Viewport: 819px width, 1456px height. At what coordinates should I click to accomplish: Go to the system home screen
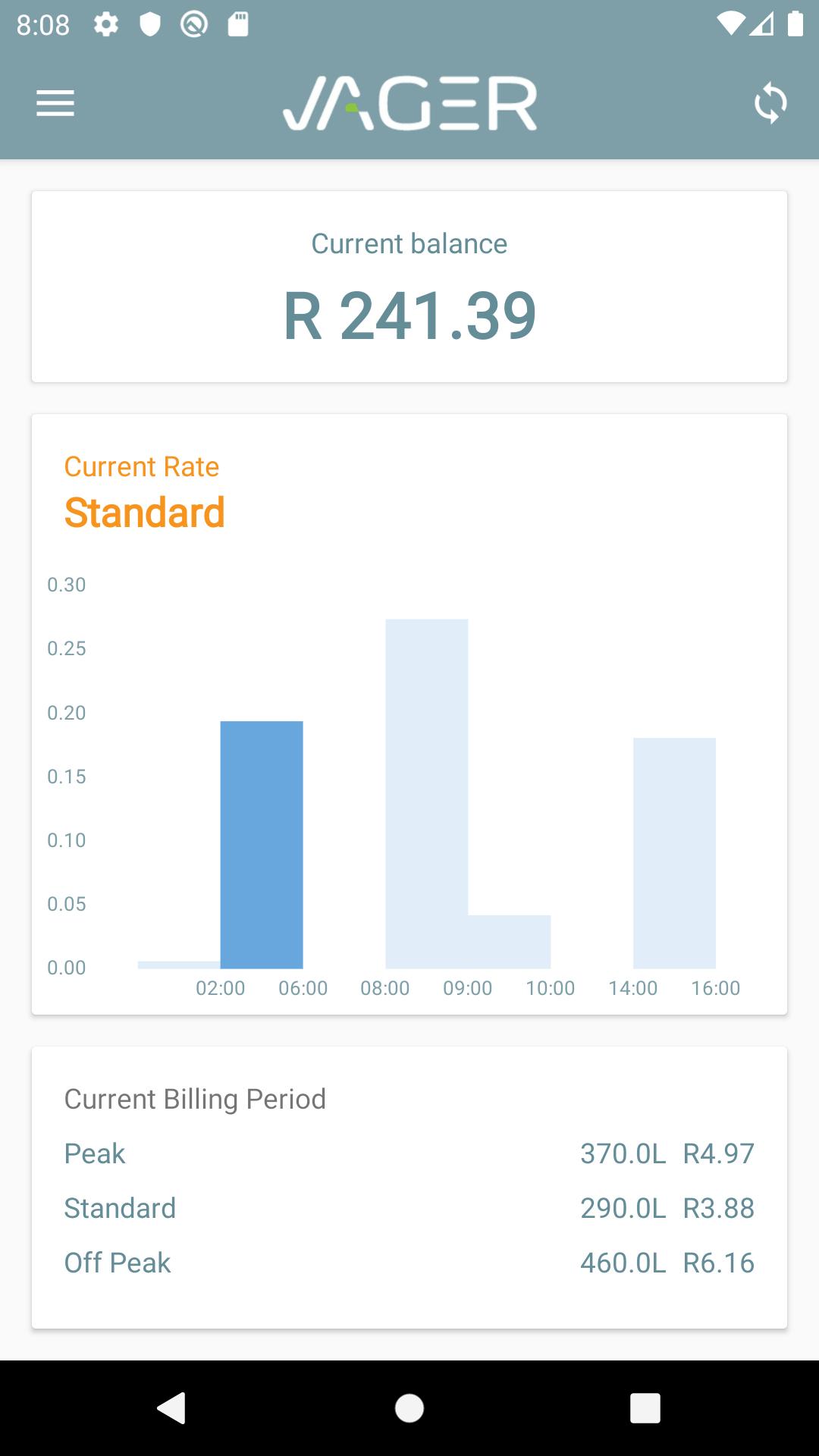pyautogui.click(x=409, y=1408)
